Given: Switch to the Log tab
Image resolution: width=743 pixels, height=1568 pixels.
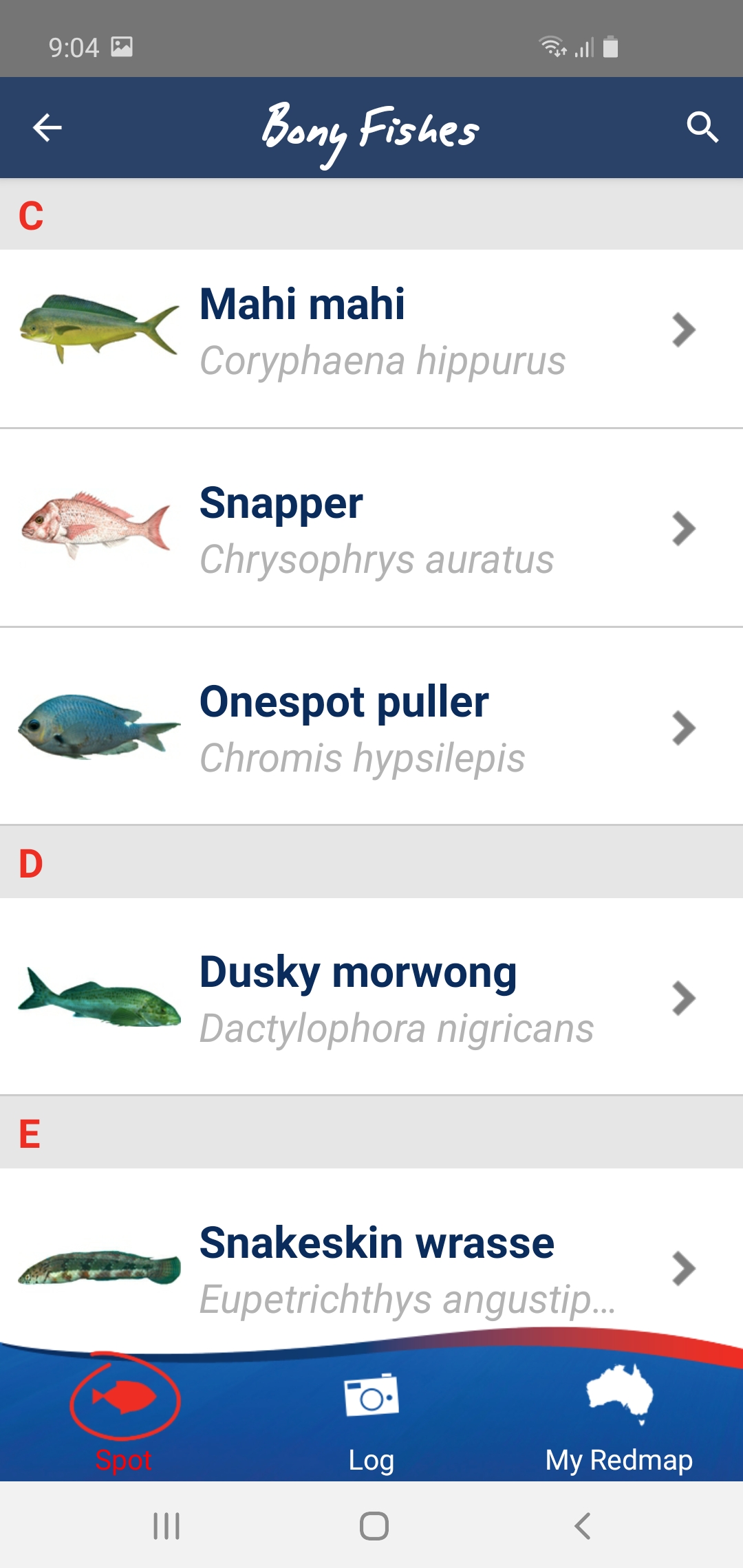Looking at the screenshot, I should (371, 1417).
